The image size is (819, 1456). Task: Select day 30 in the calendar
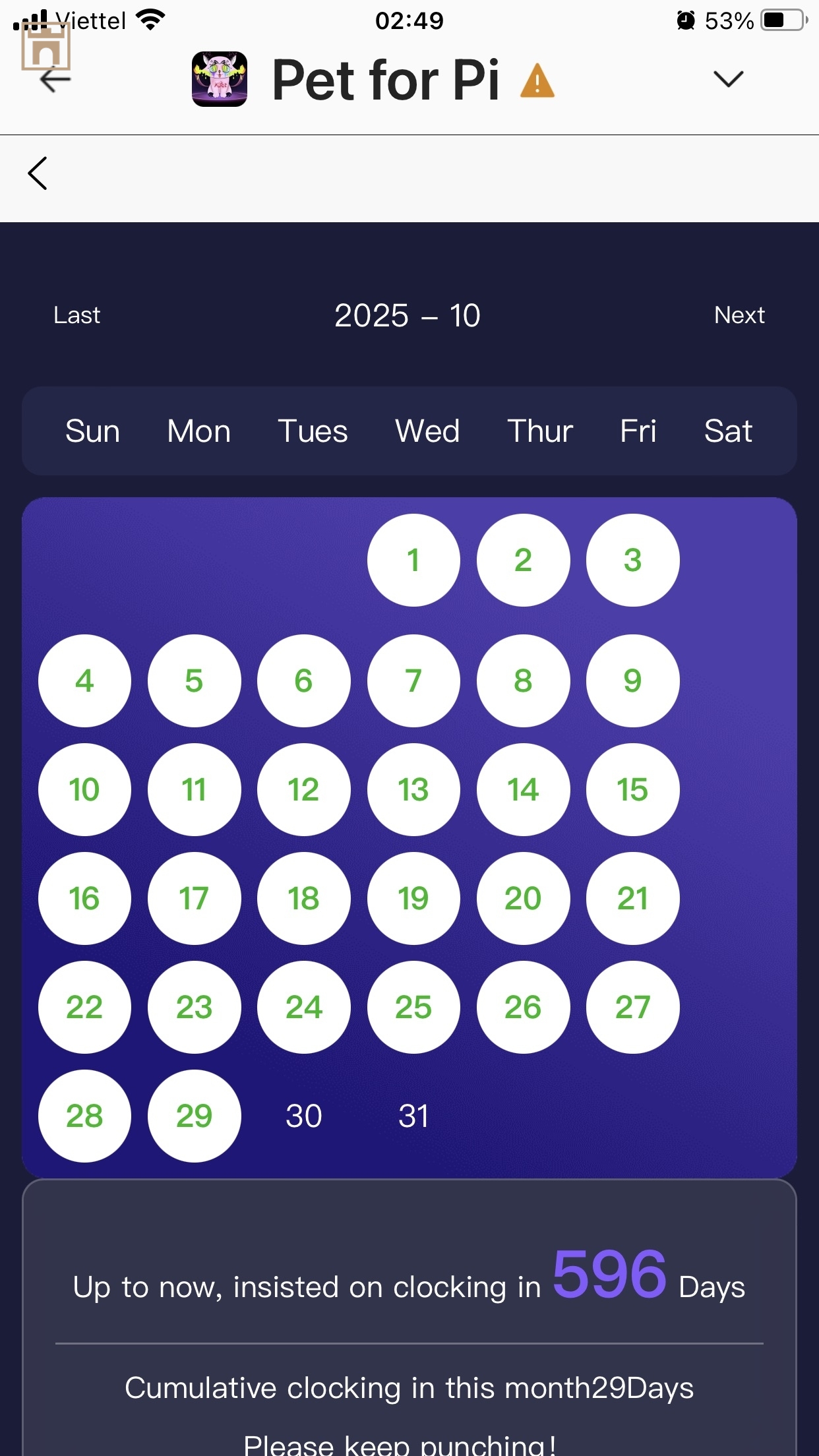[x=303, y=1116]
